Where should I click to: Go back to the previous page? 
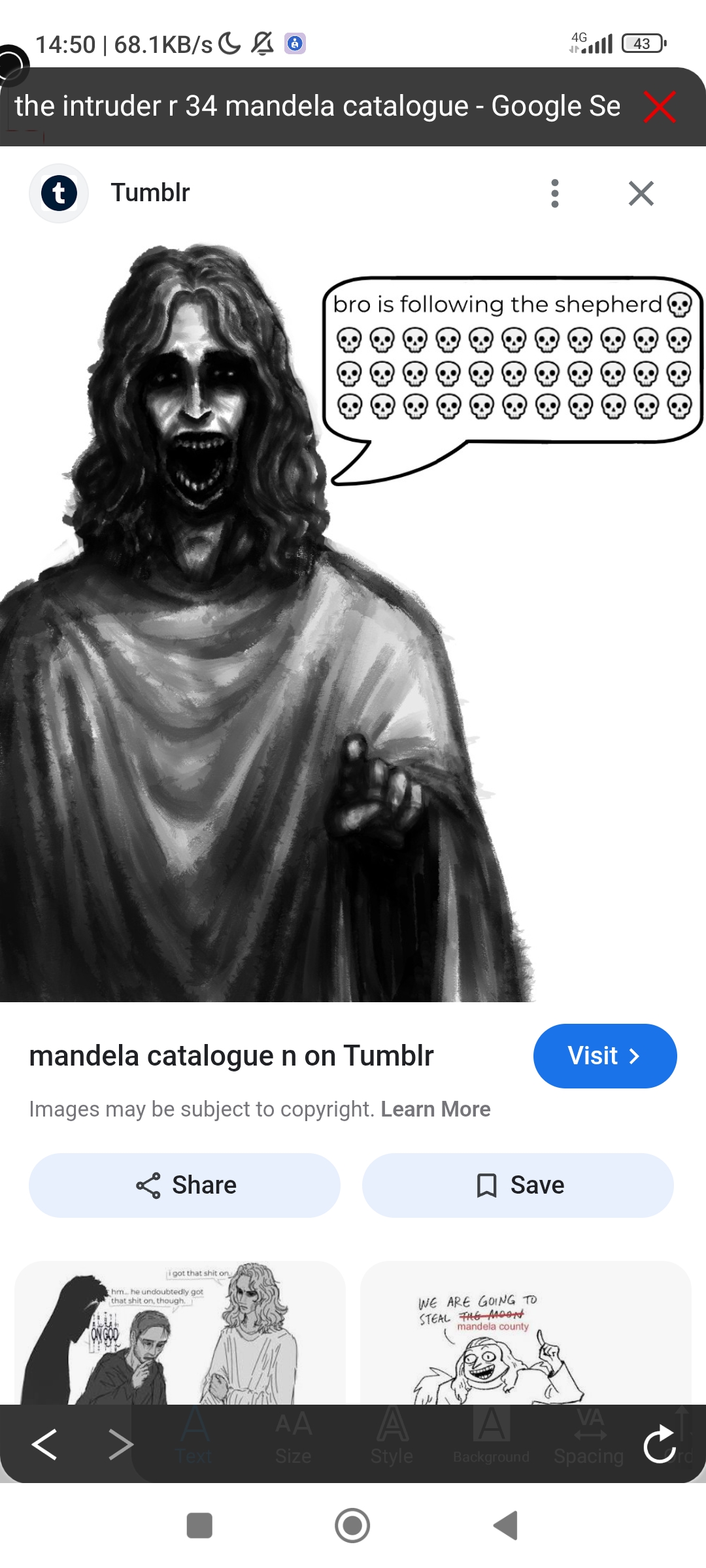(44, 1444)
